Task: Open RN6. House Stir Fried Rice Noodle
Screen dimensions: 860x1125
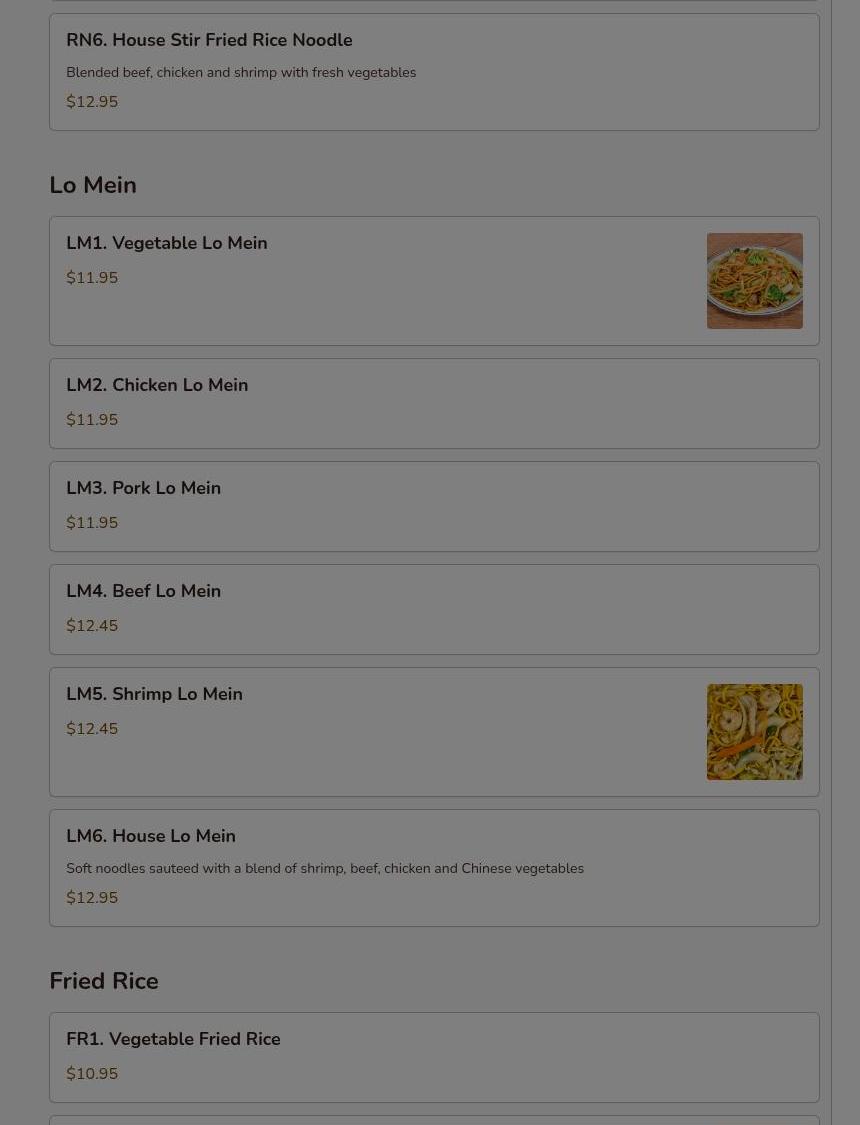Action: coord(433,71)
